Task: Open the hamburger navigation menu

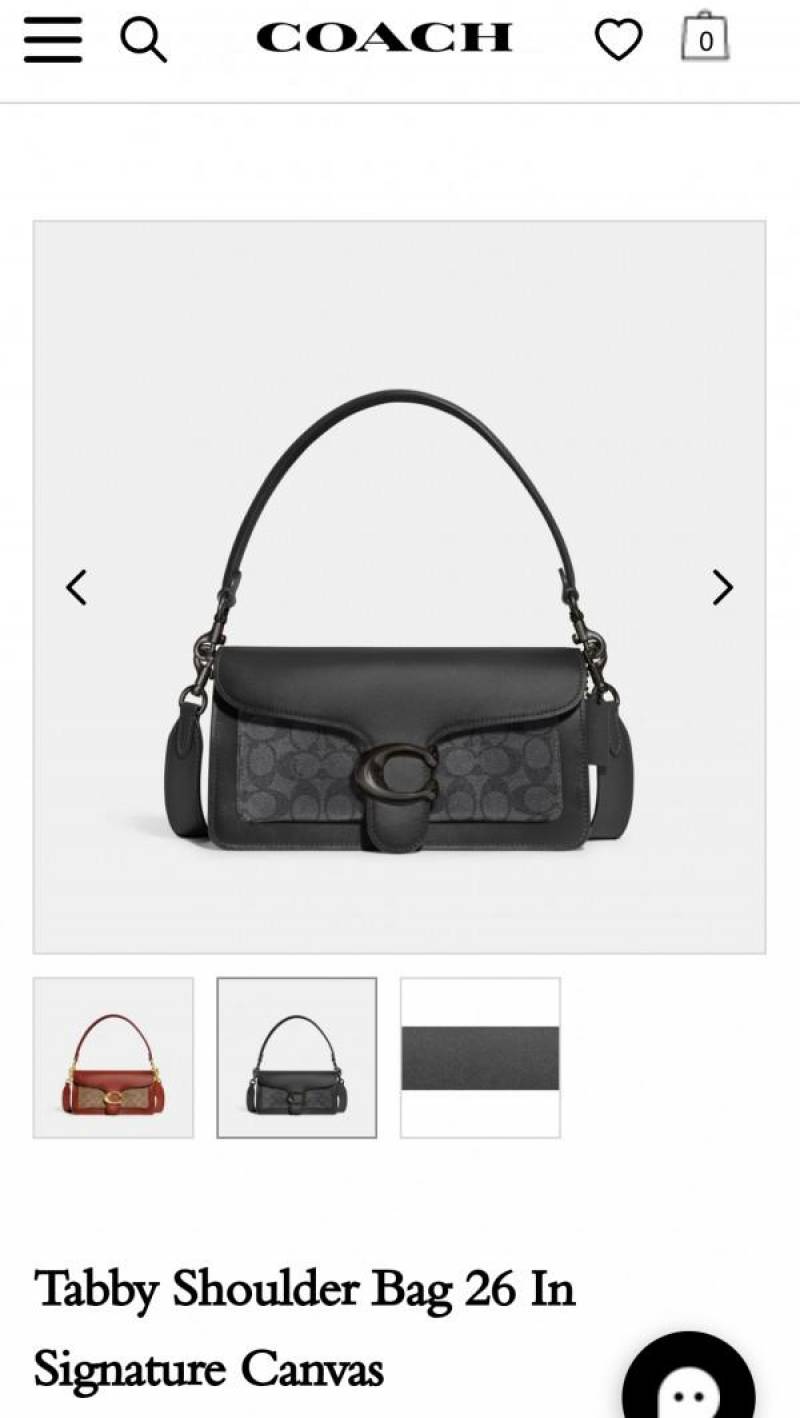Action: (x=53, y=40)
